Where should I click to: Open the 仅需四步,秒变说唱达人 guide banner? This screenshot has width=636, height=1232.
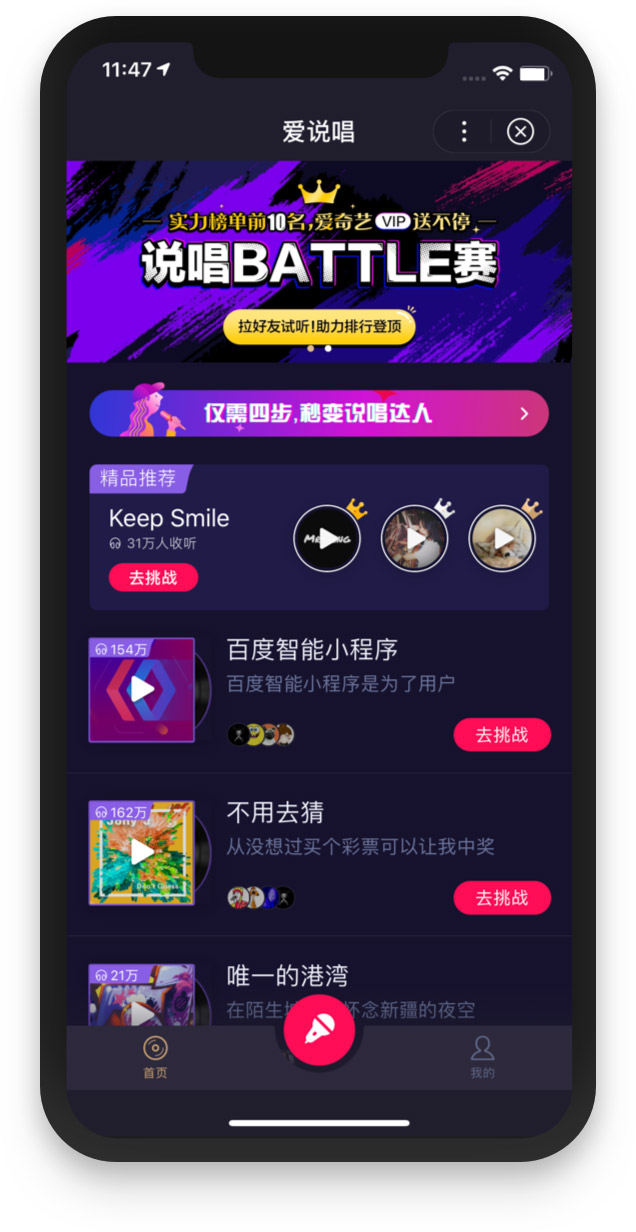(319, 413)
